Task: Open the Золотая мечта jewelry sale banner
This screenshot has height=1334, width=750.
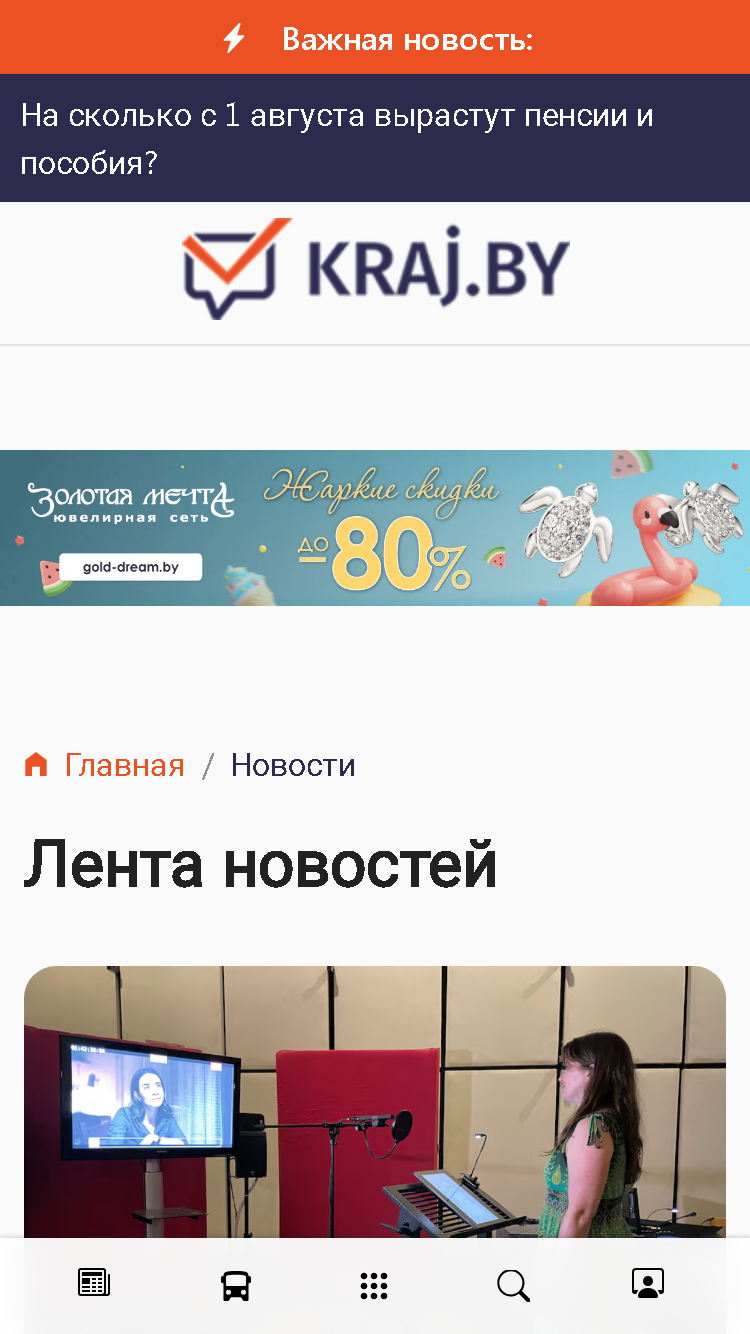Action: pos(375,528)
